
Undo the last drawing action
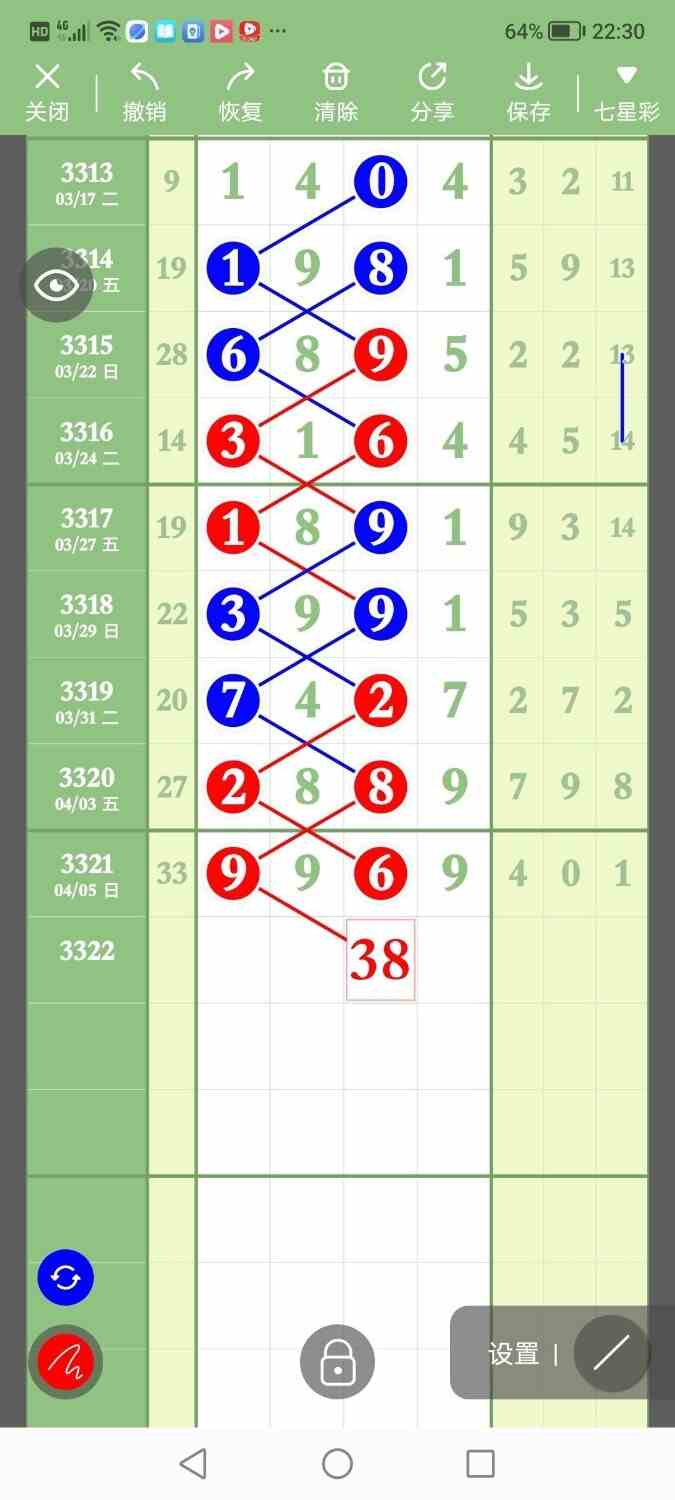pyautogui.click(x=144, y=92)
